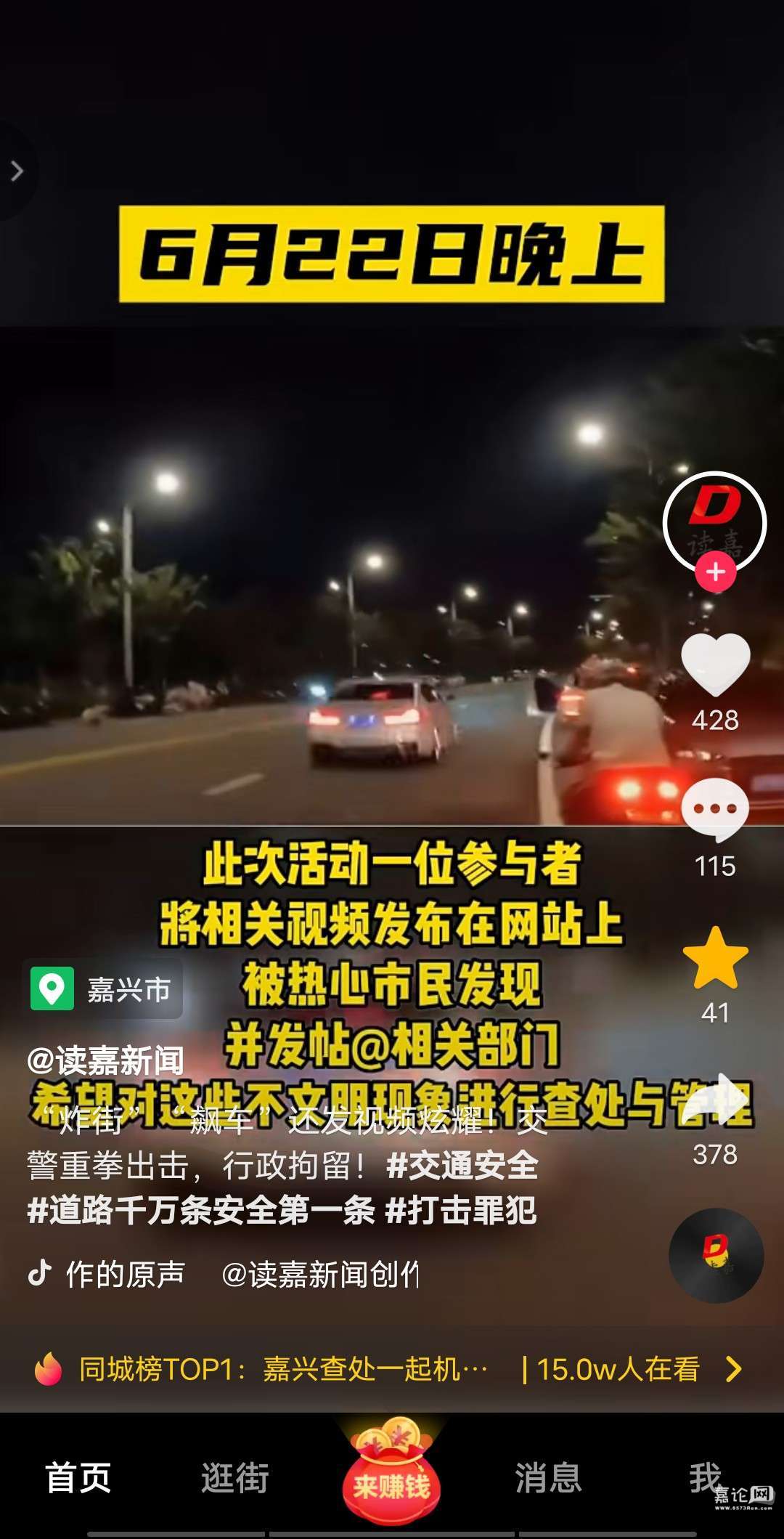
Task: Open the rotating music disc
Action: click(x=716, y=1255)
